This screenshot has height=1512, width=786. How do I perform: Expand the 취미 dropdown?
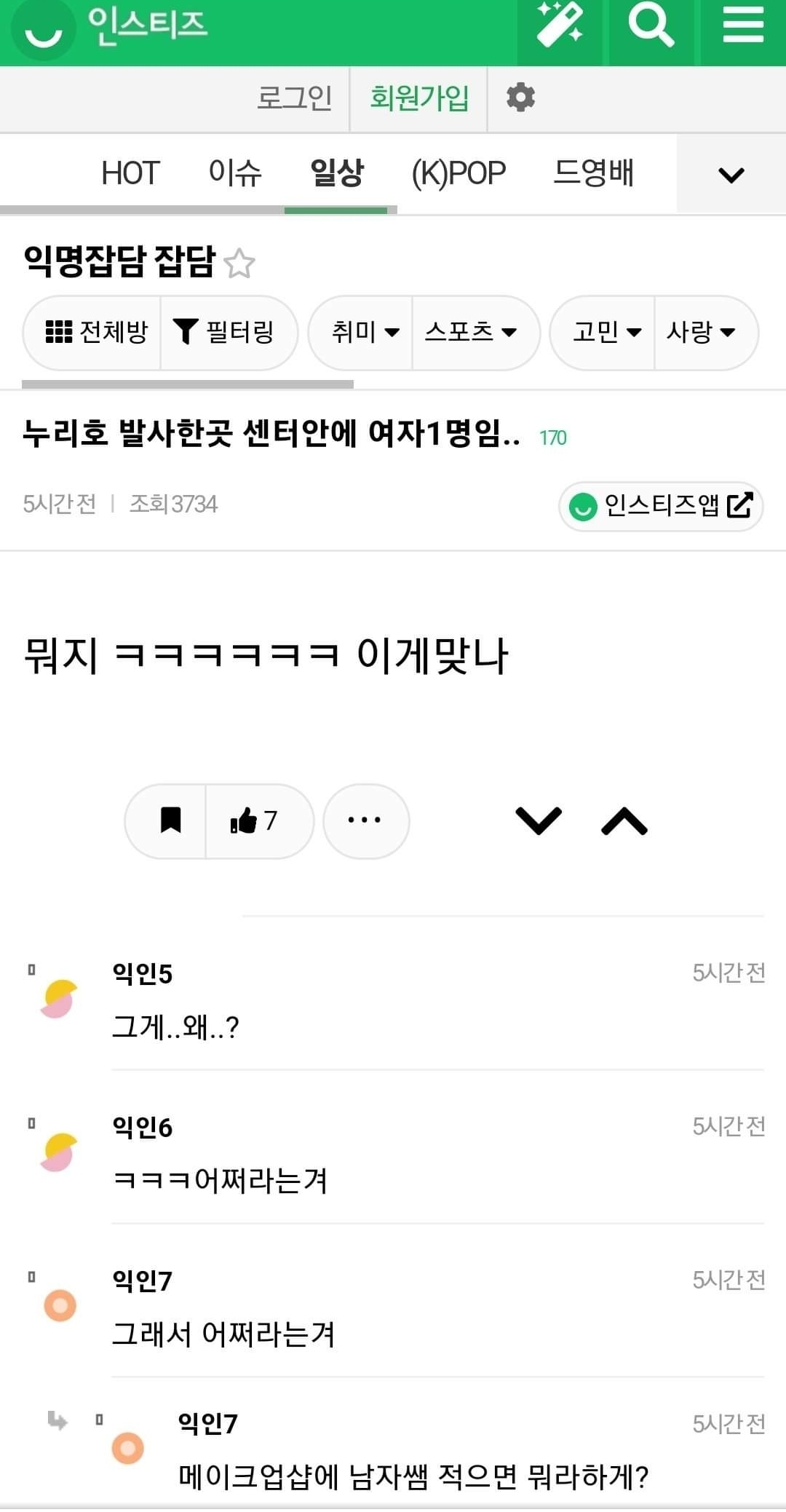tap(365, 332)
